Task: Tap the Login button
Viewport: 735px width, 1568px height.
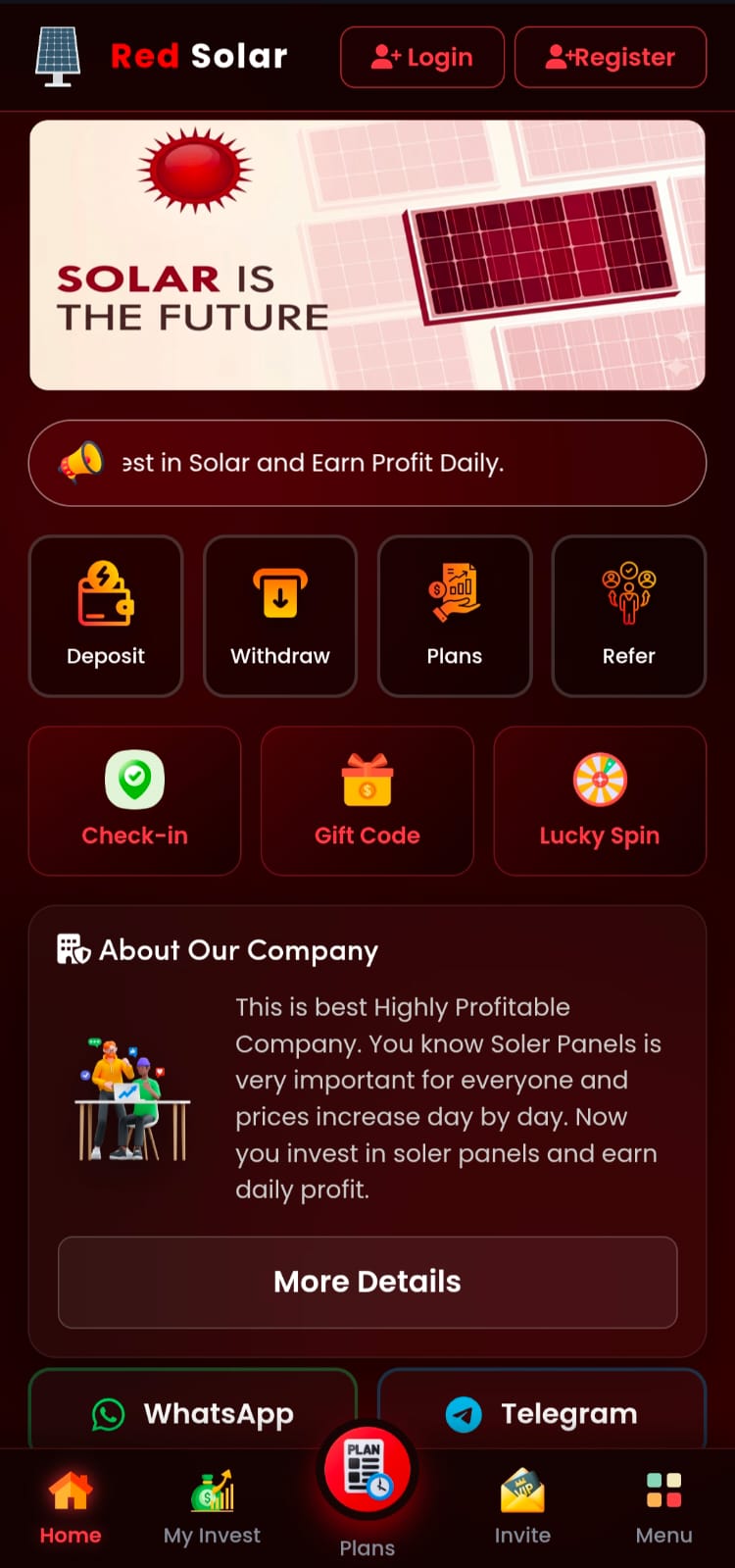Action: click(x=422, y=57)
